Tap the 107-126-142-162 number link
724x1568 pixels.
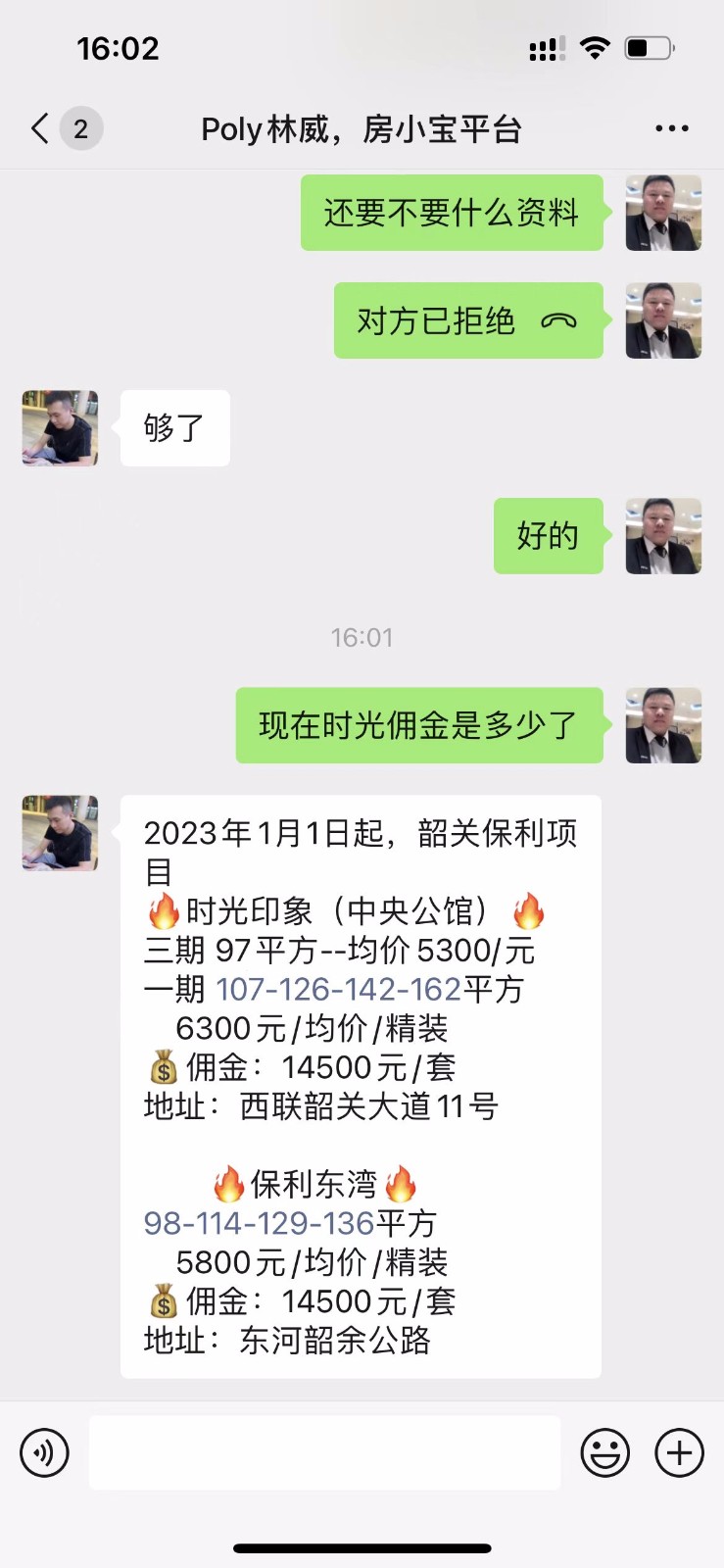pyautogui.click(x=338, y=990)
